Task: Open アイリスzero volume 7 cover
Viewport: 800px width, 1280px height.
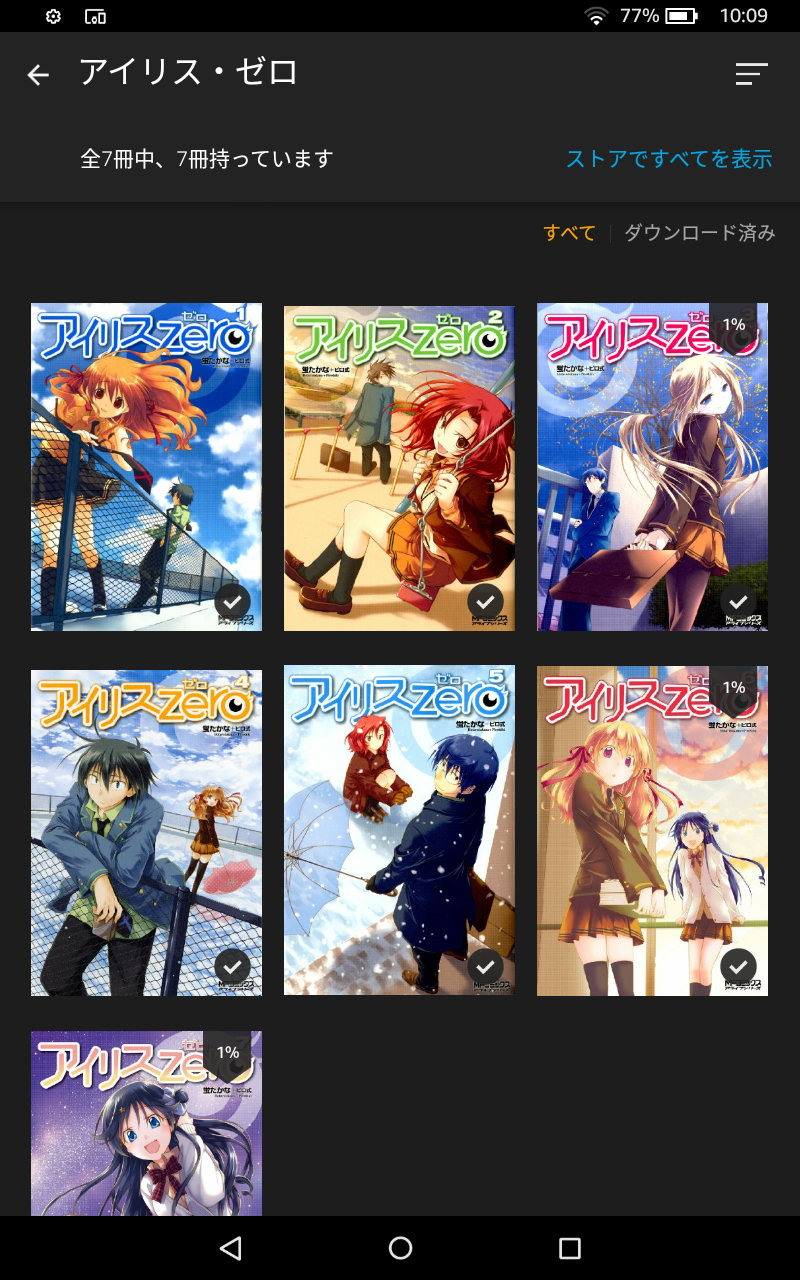Action: point(146,1124)
